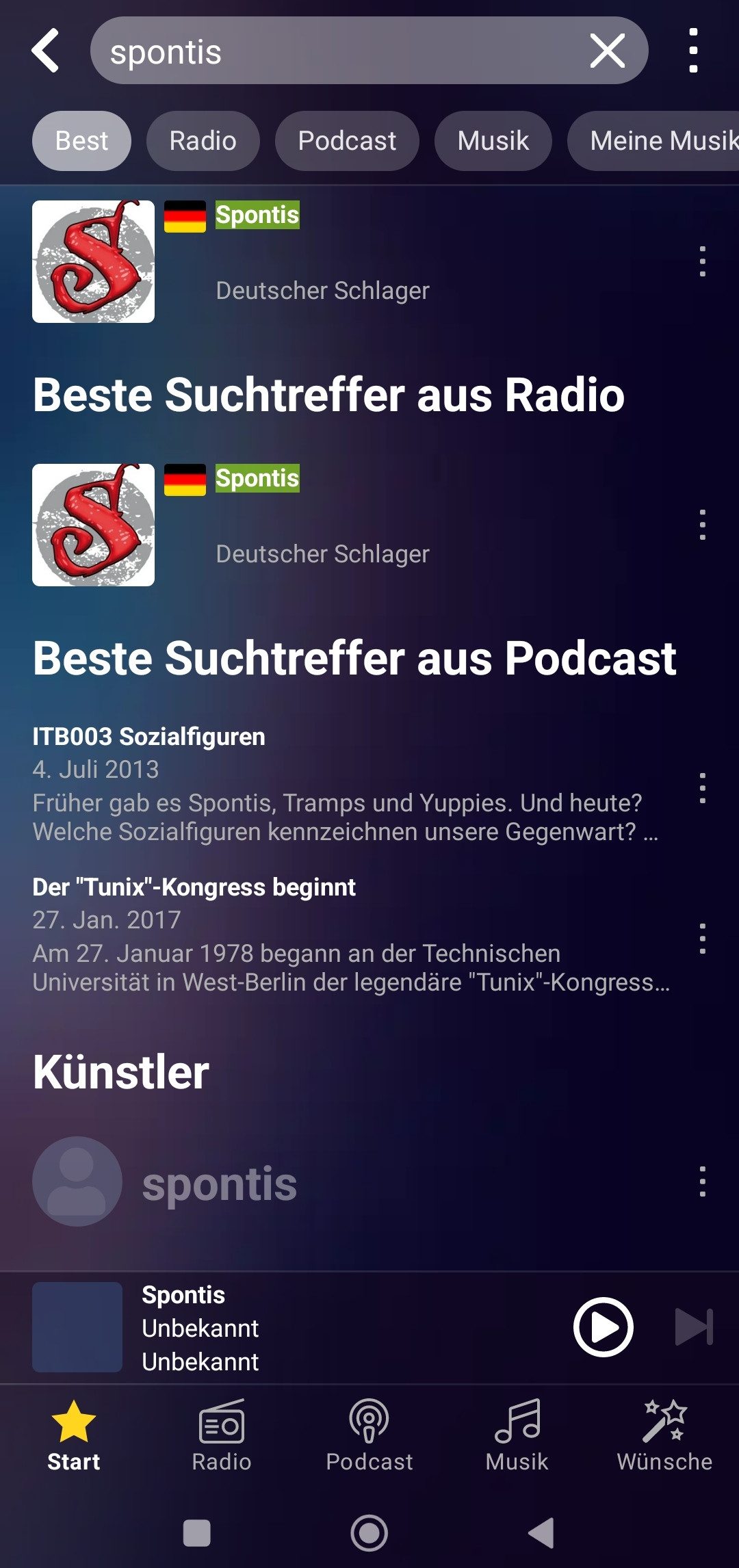Open more options for ITB003 Sozialfiguren

702,788
